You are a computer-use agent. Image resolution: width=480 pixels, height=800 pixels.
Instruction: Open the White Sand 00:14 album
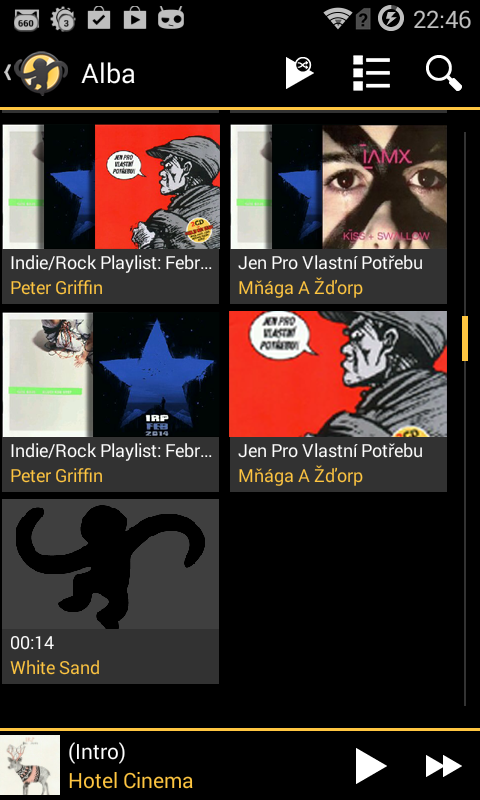tap(111, 591)
